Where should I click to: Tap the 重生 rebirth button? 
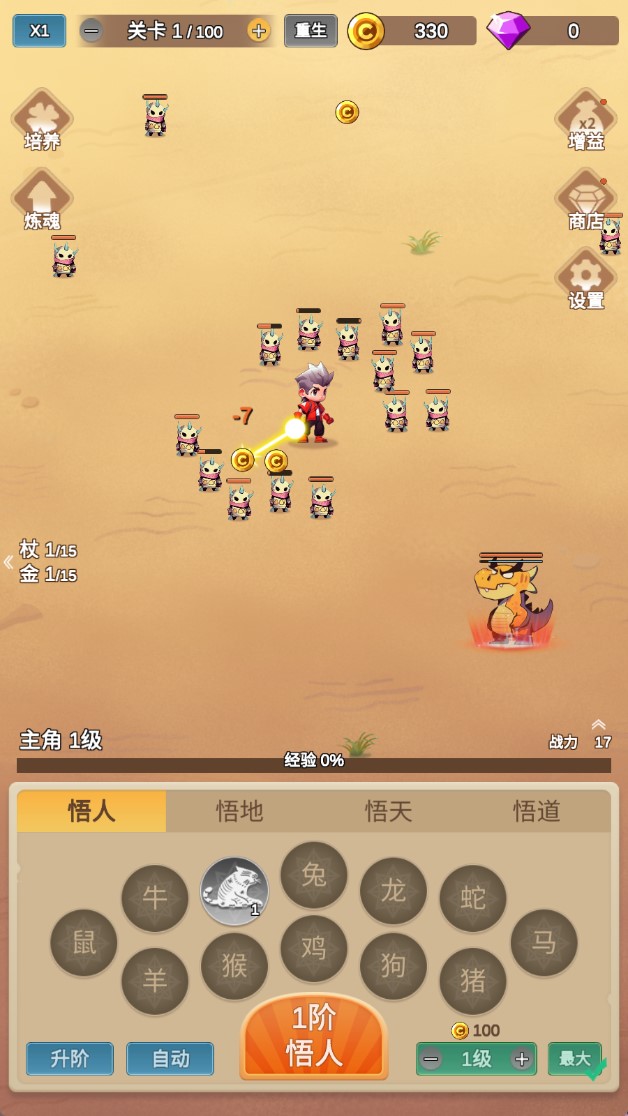310,30
